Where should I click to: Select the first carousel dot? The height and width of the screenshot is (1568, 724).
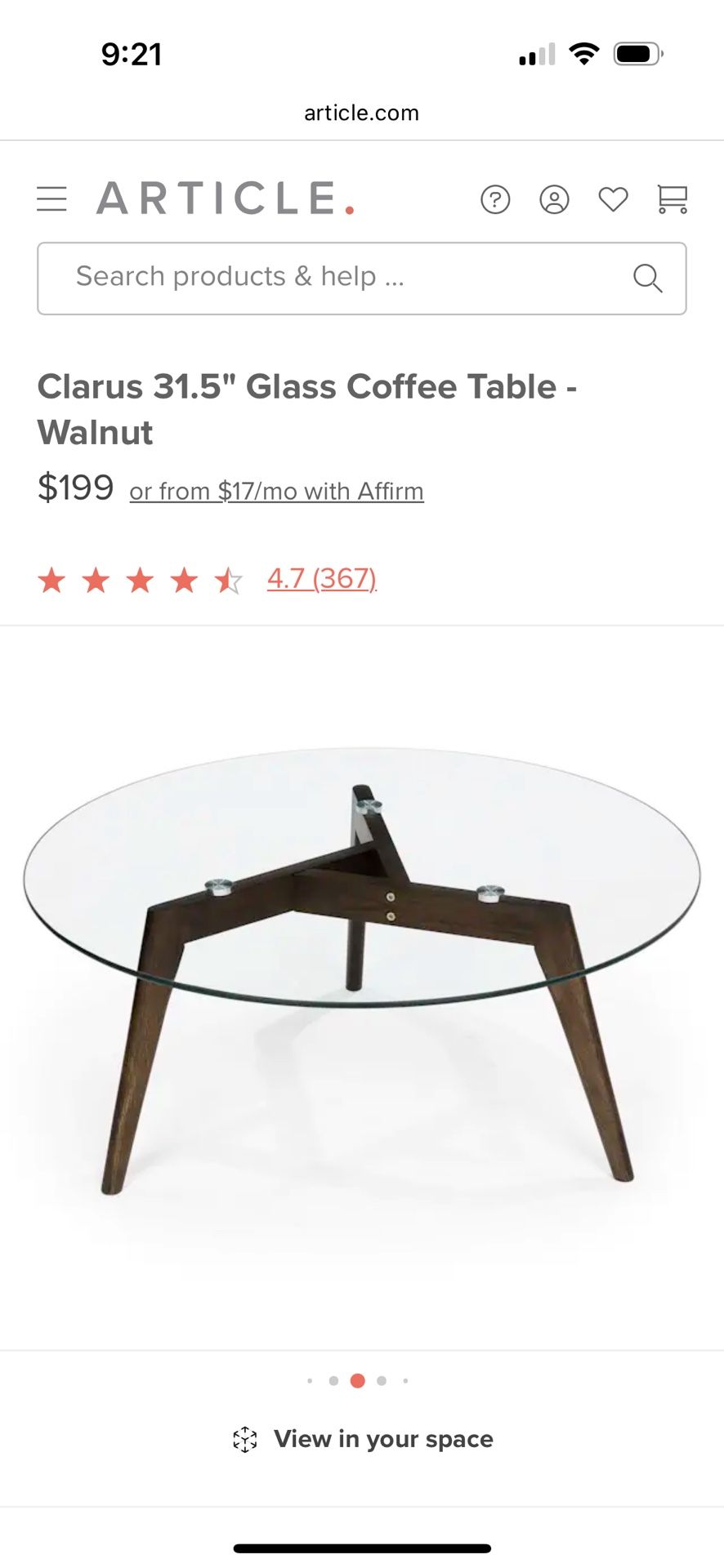tap(310, 1380)
